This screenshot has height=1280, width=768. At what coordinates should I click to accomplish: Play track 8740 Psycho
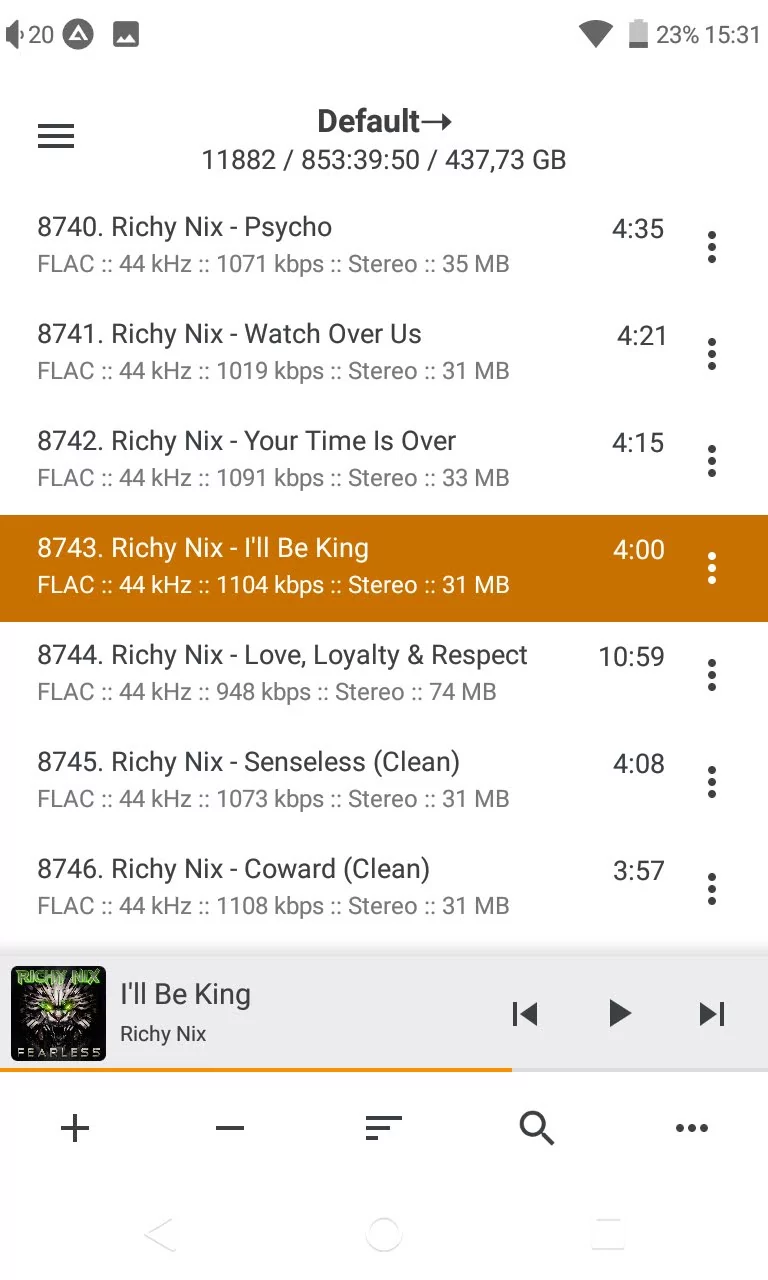point(300,245)
